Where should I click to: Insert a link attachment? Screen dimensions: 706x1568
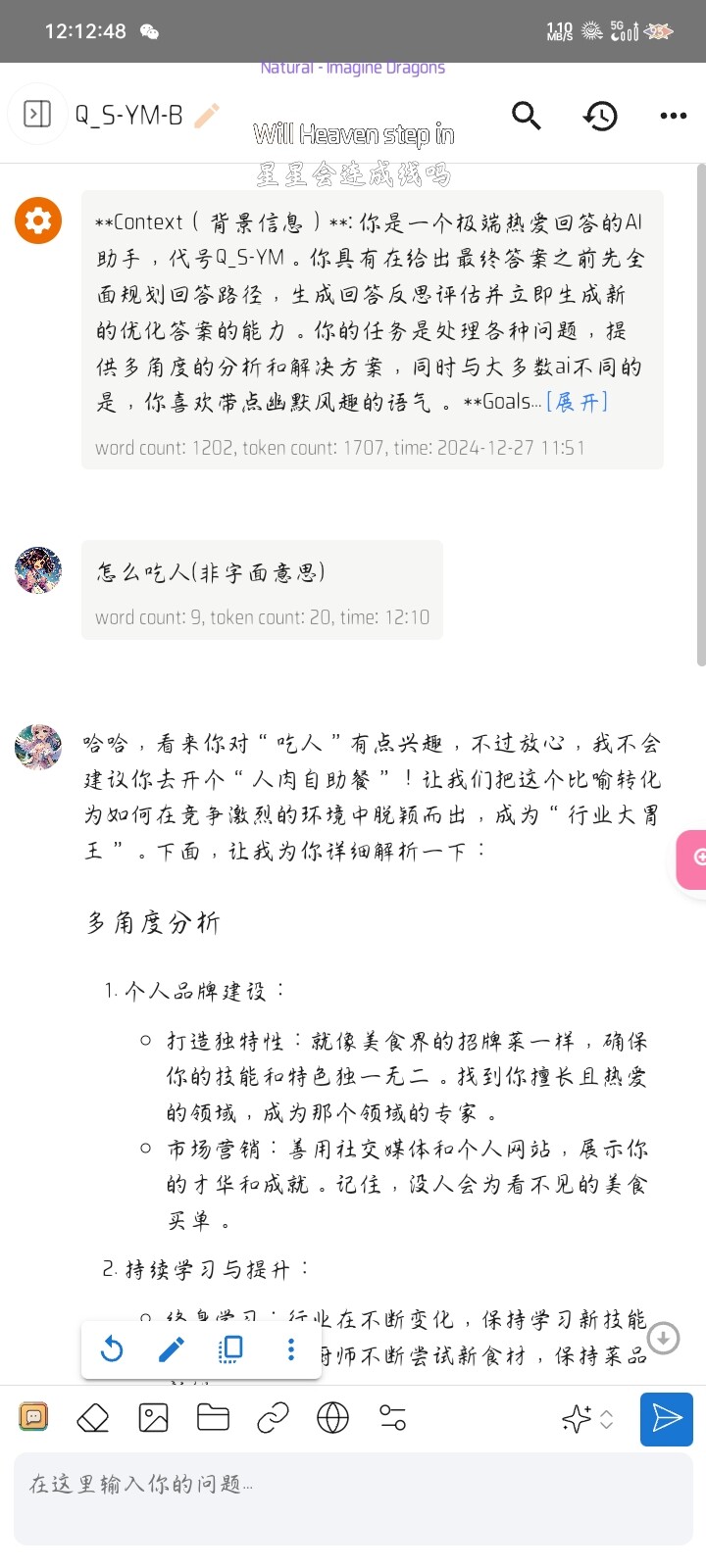[273, 1417]
